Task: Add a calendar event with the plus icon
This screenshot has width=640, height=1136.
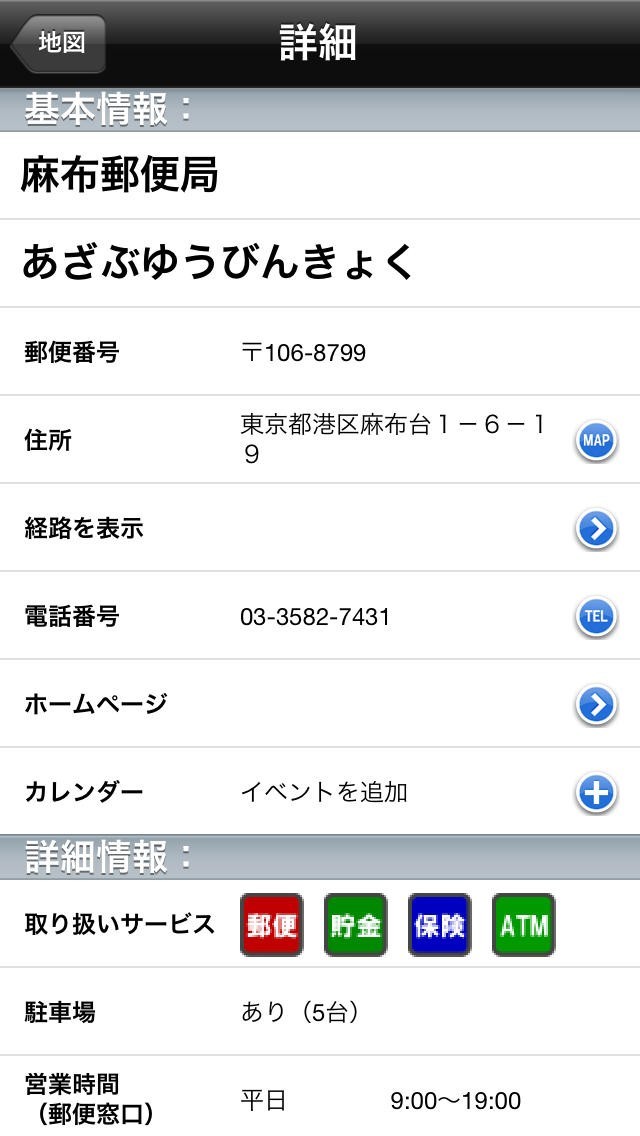Action: pyautogui.click(x=595, y=792)
